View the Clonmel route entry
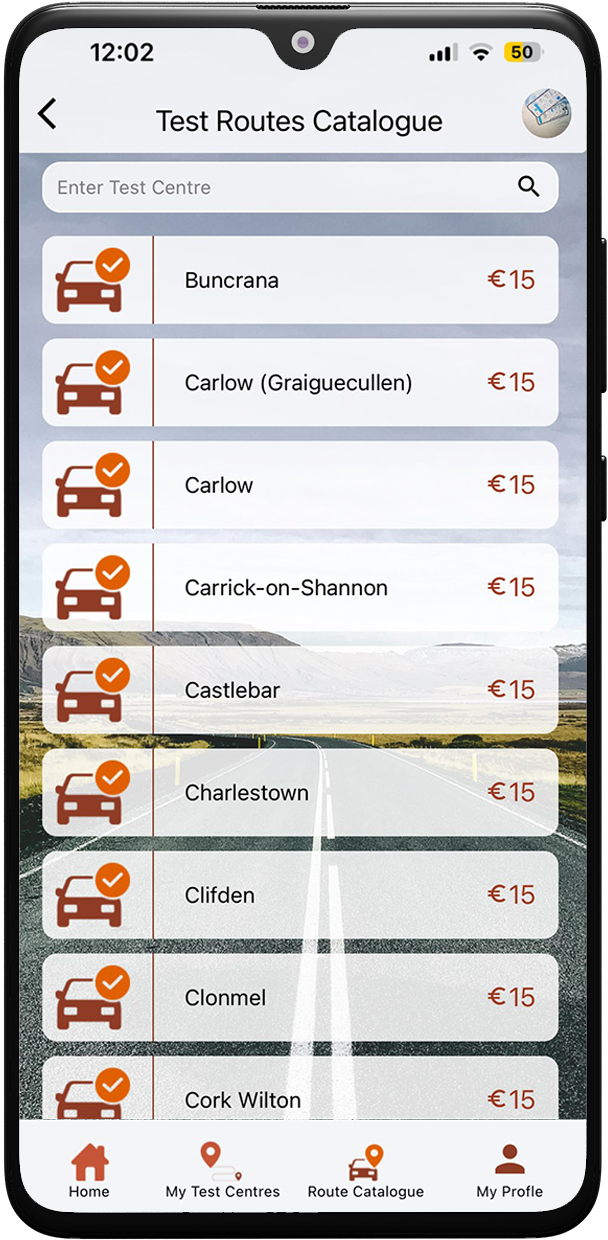The image size is (608, 1240). click(300, 997)
